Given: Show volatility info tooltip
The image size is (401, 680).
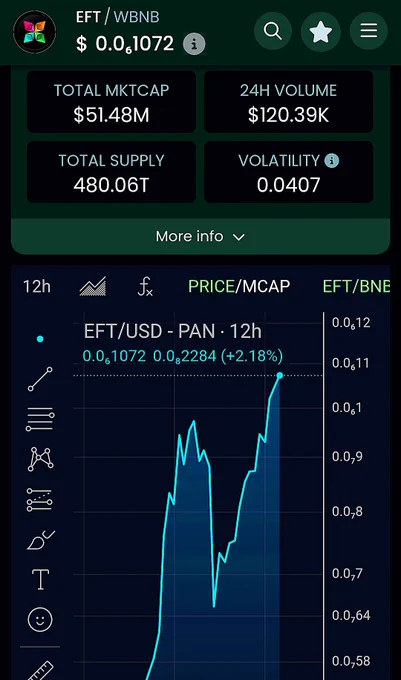Looking at the screenshot, I should click(332, 161).
